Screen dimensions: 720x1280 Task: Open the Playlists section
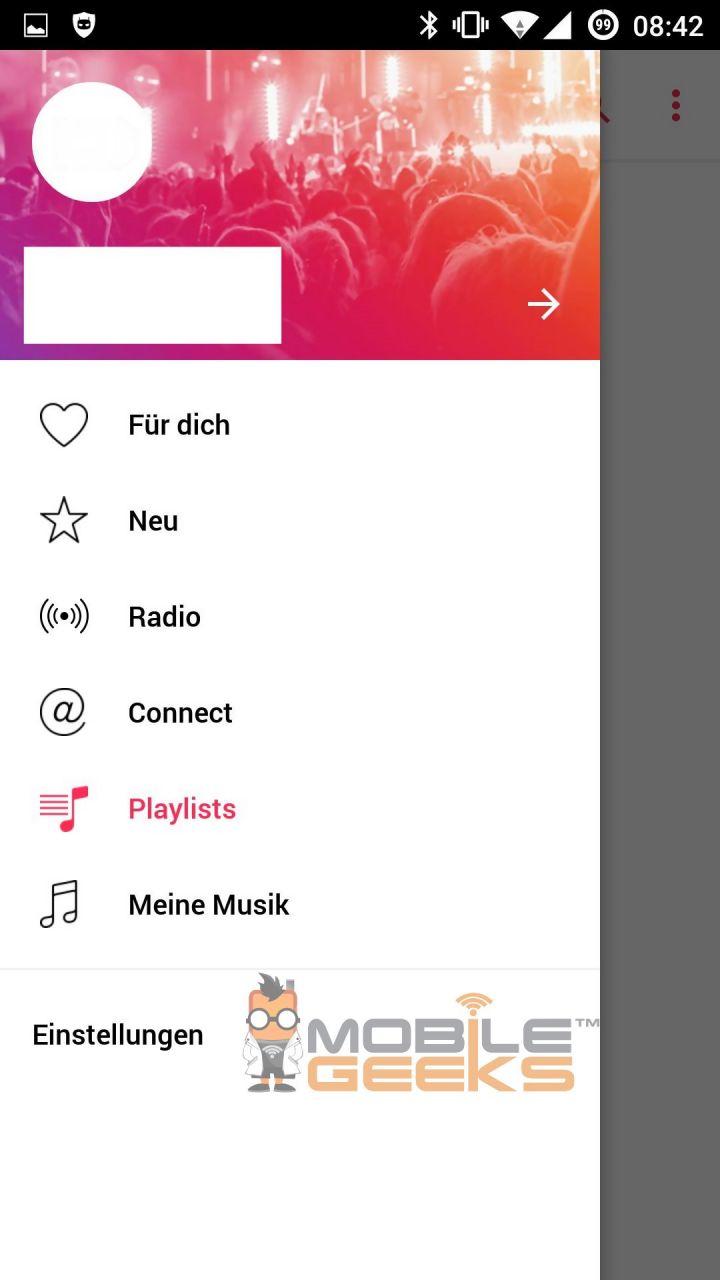181,809
